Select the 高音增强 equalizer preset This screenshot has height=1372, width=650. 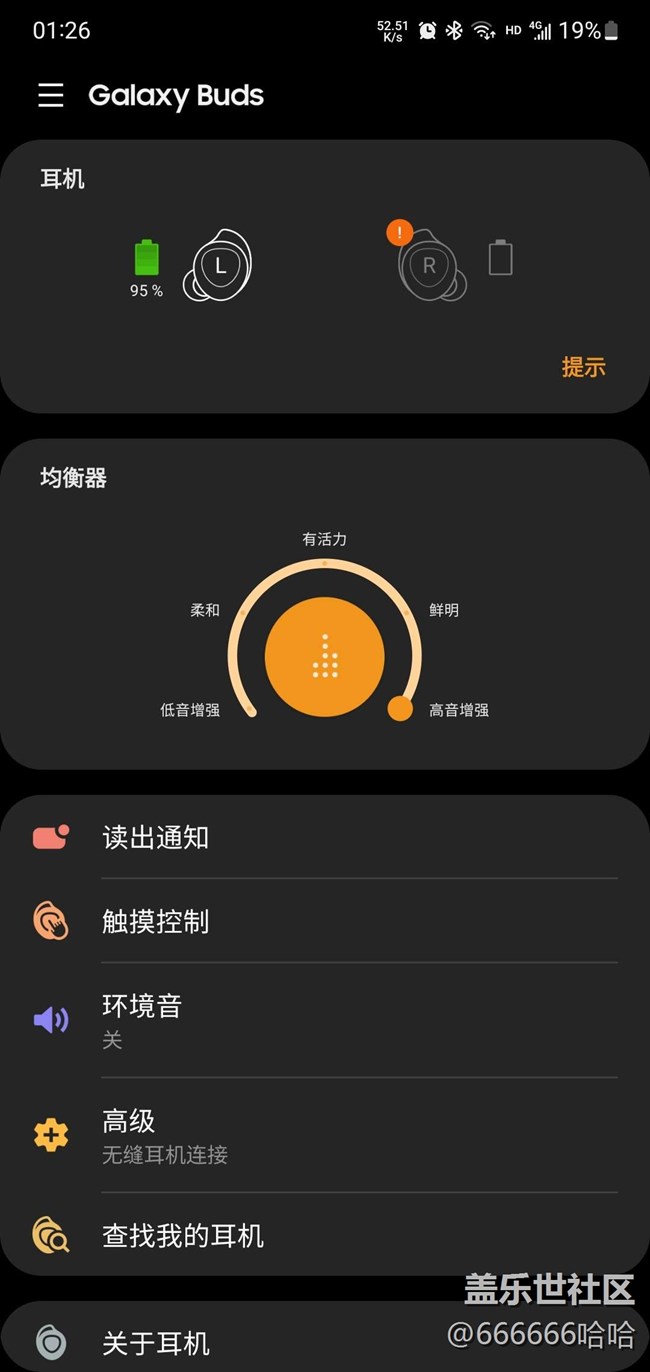tap(458, 710)
